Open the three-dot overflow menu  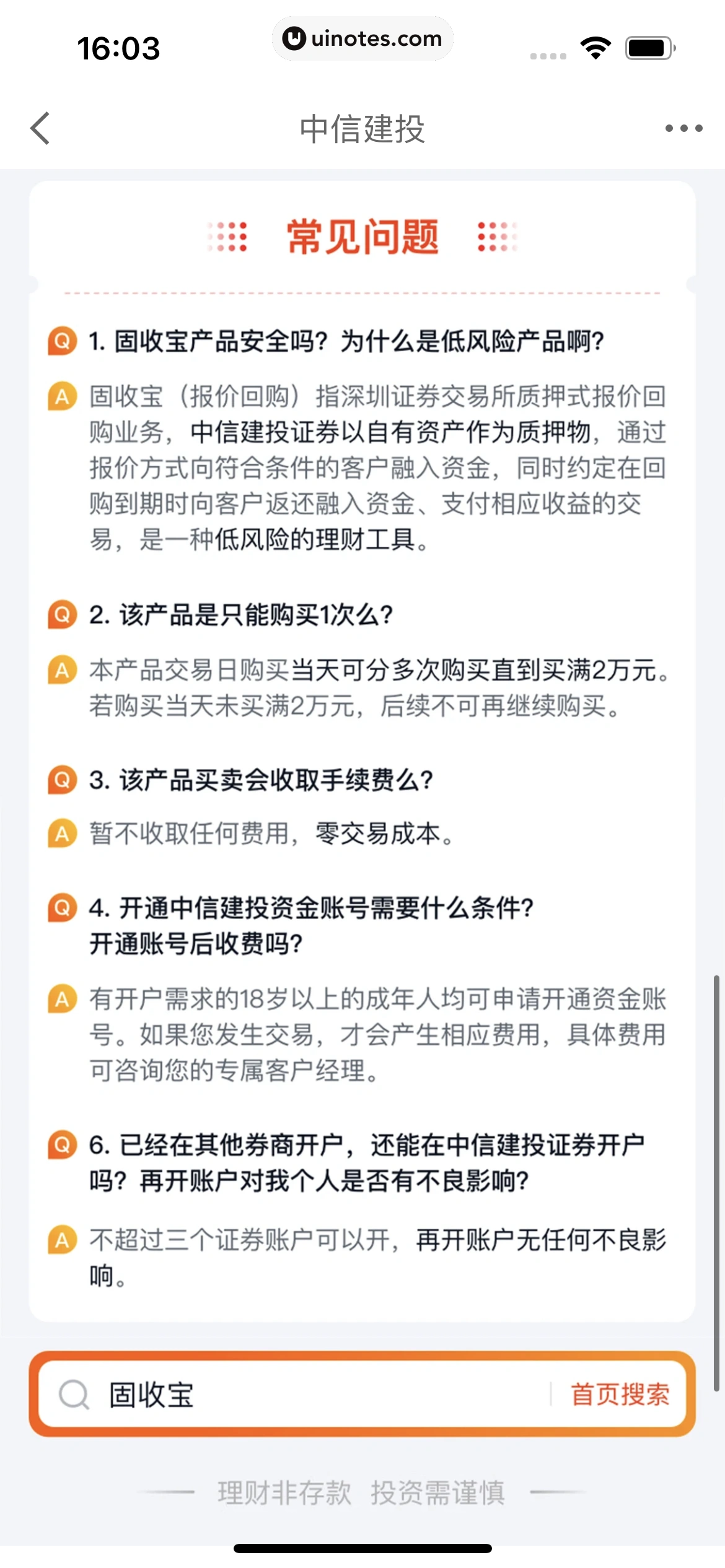683,129
